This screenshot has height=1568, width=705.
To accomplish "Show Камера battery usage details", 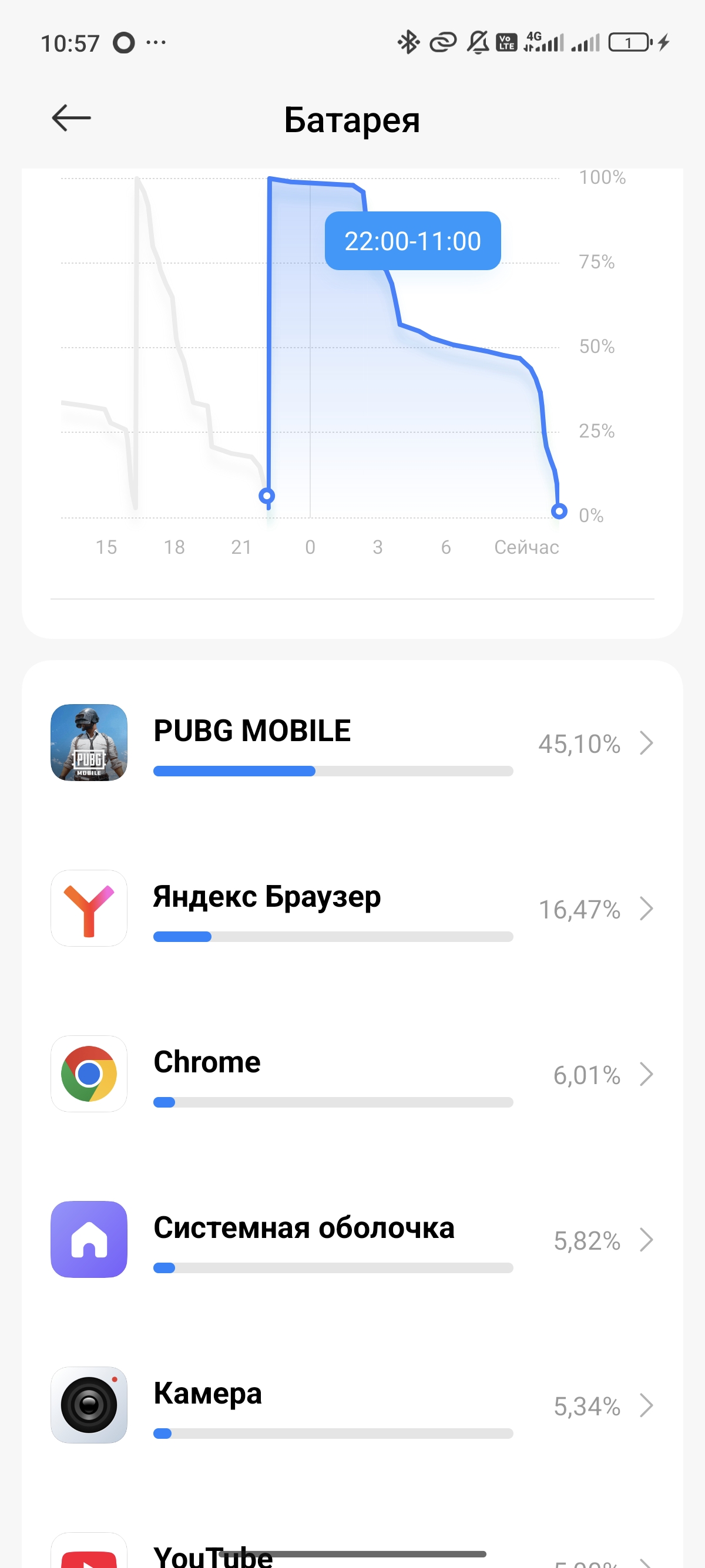I will point(352,1405).
